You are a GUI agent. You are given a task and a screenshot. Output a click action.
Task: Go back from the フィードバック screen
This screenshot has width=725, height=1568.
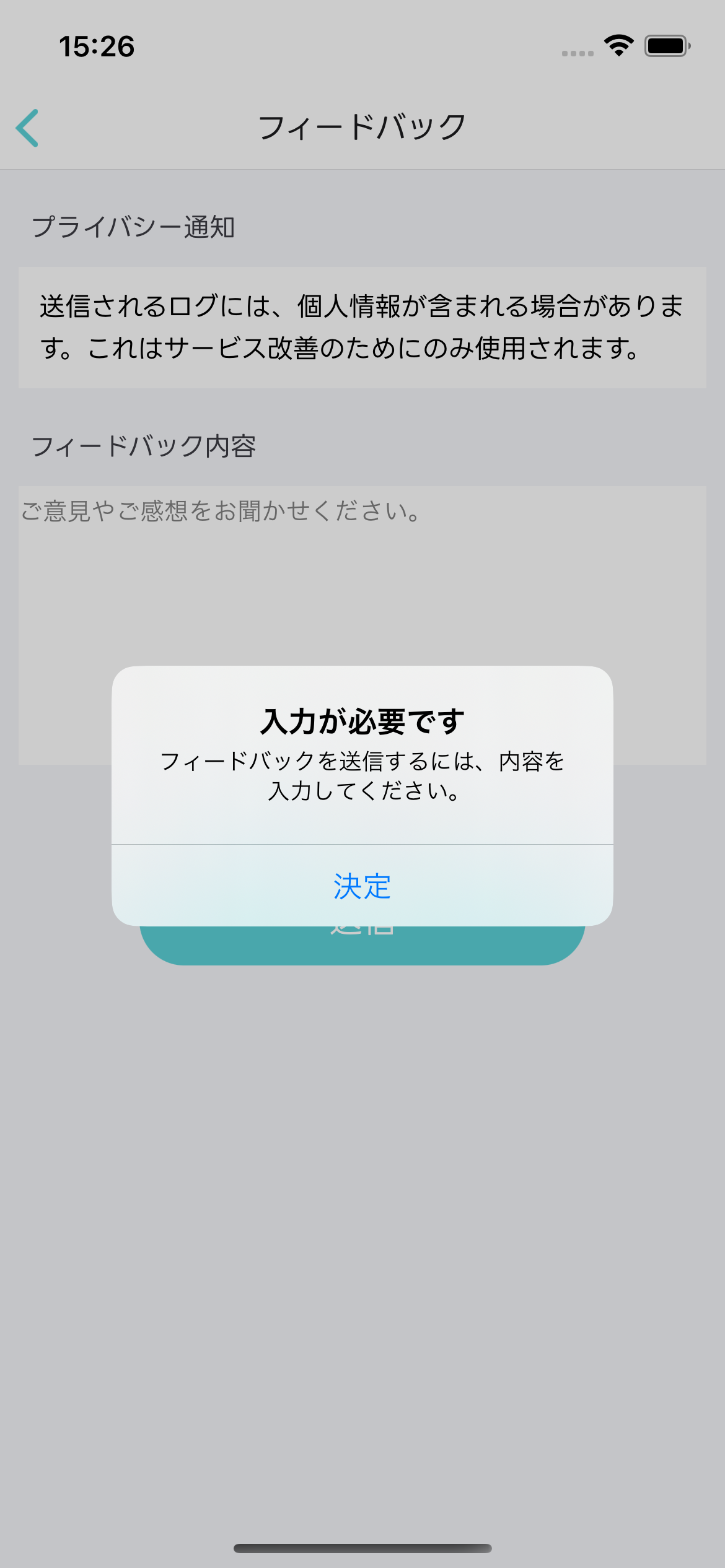point(28,128)
